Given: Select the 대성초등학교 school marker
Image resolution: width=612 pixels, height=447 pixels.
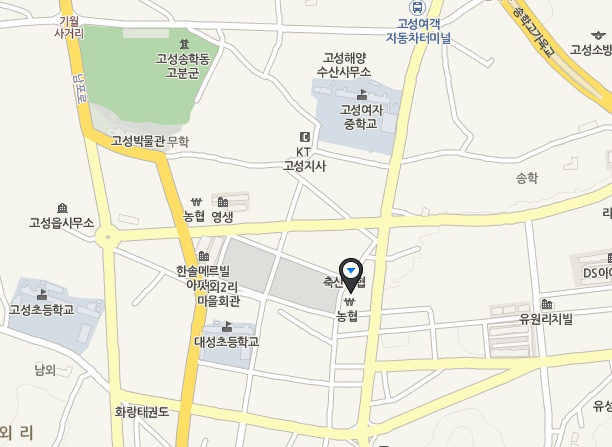Looking at the screenshot, I should (x=226, y=327).
